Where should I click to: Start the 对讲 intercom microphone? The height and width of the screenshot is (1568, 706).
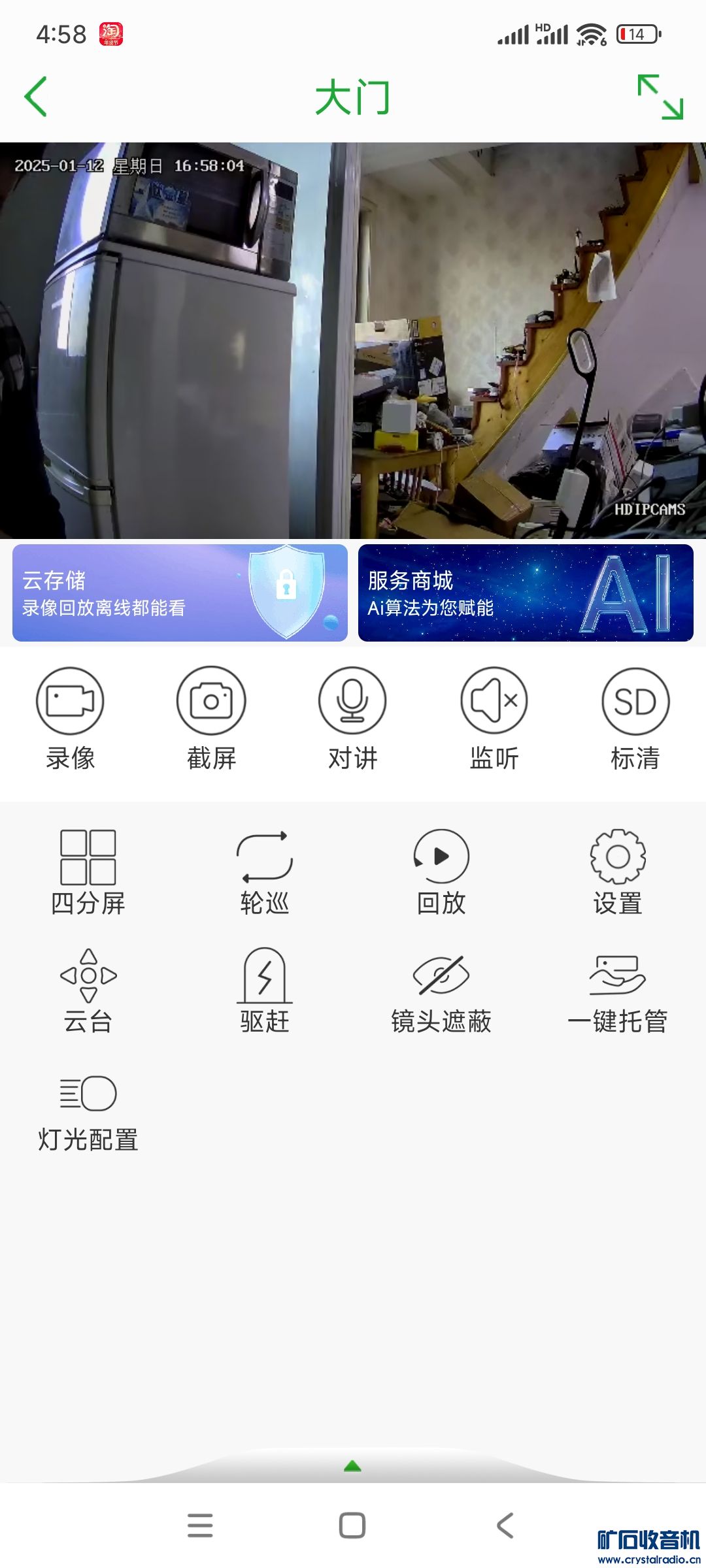352,717
